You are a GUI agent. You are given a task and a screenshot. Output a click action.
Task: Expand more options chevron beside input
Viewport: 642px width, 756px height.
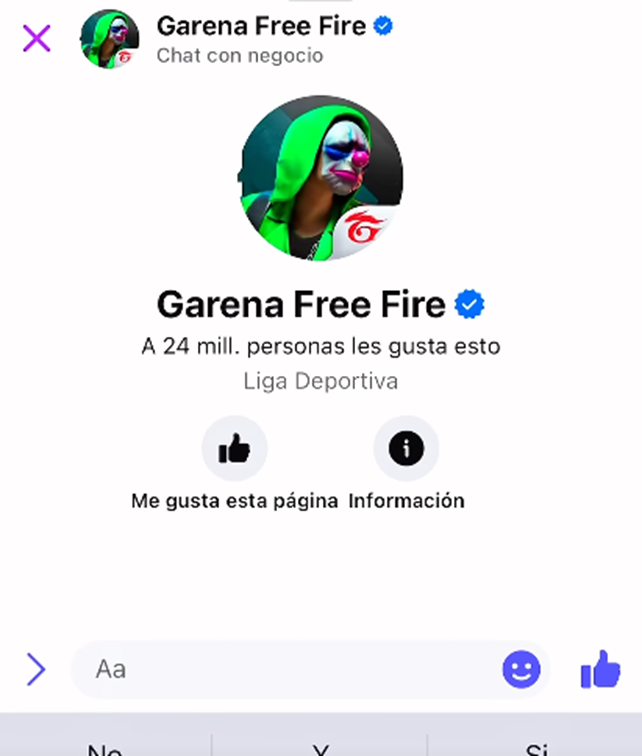36,669
